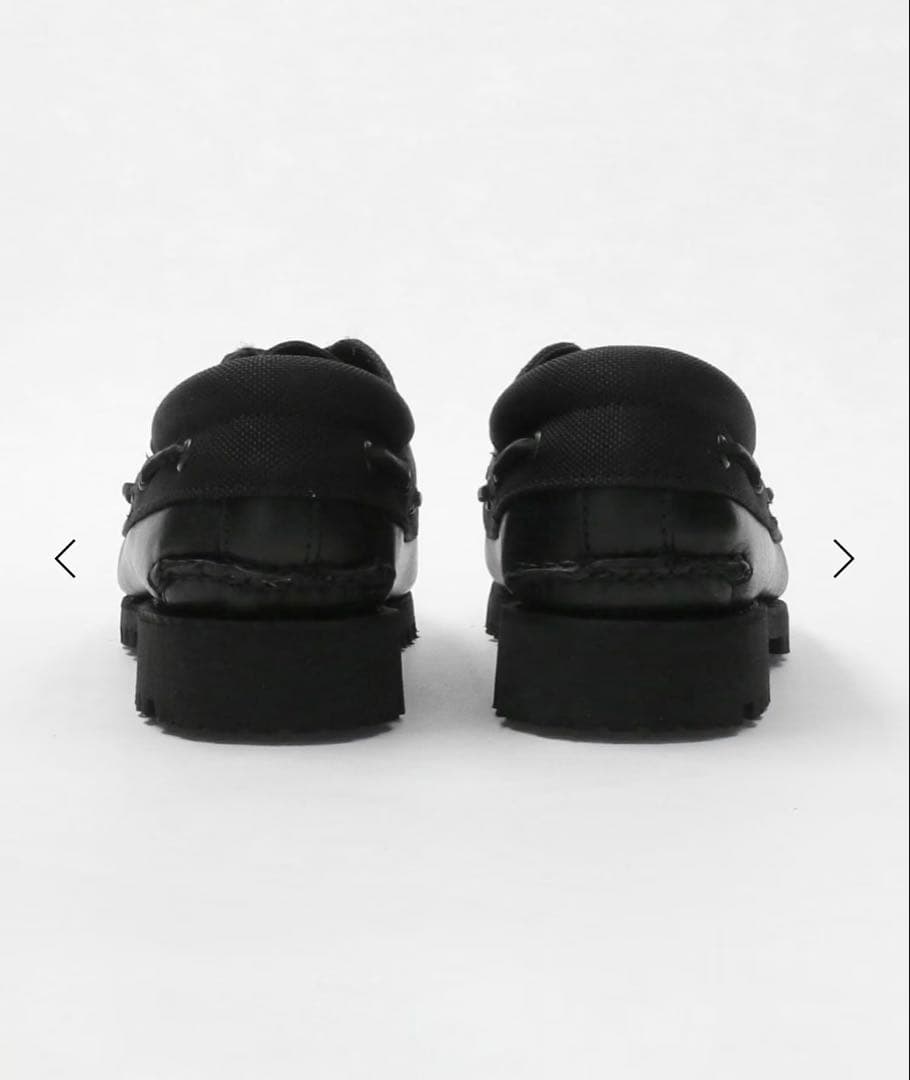
Task: Show the next product photo
Action: [x=843, y=559]
